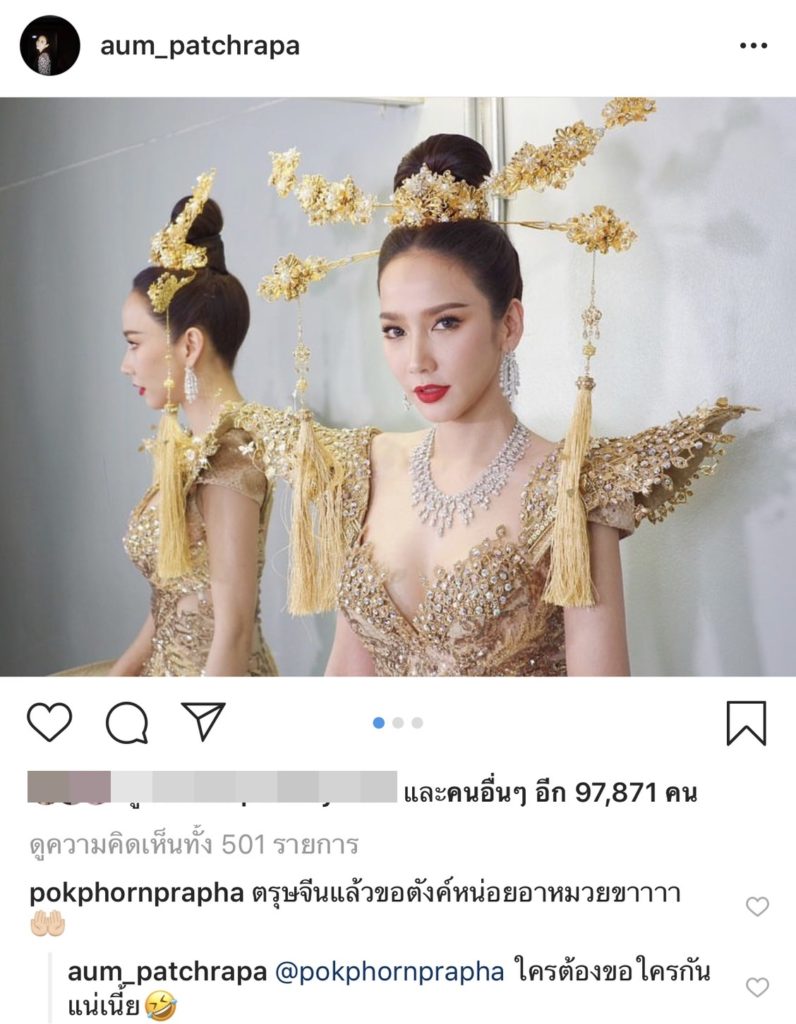The image size is (796, 1024).
Task: Like aum_patchrapa's reply comment
Action: [x=758, y=987]
